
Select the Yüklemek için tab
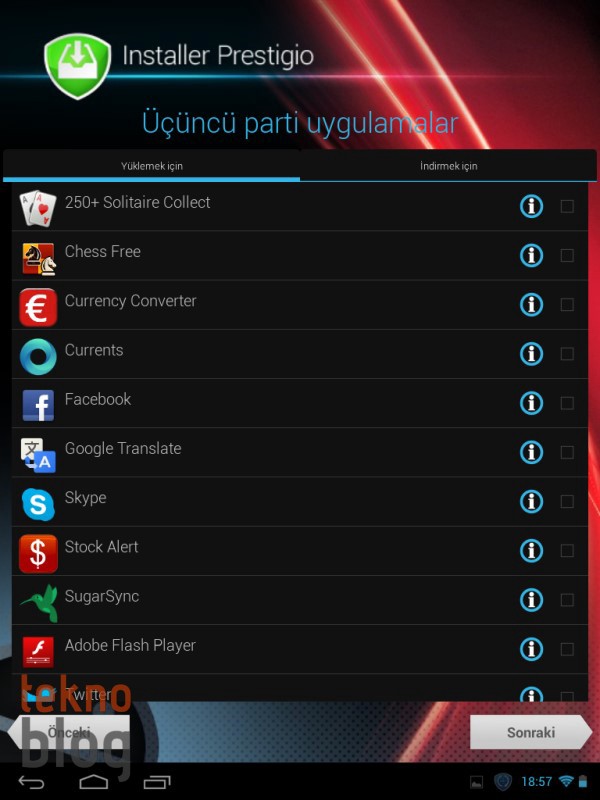click(152, 166)
